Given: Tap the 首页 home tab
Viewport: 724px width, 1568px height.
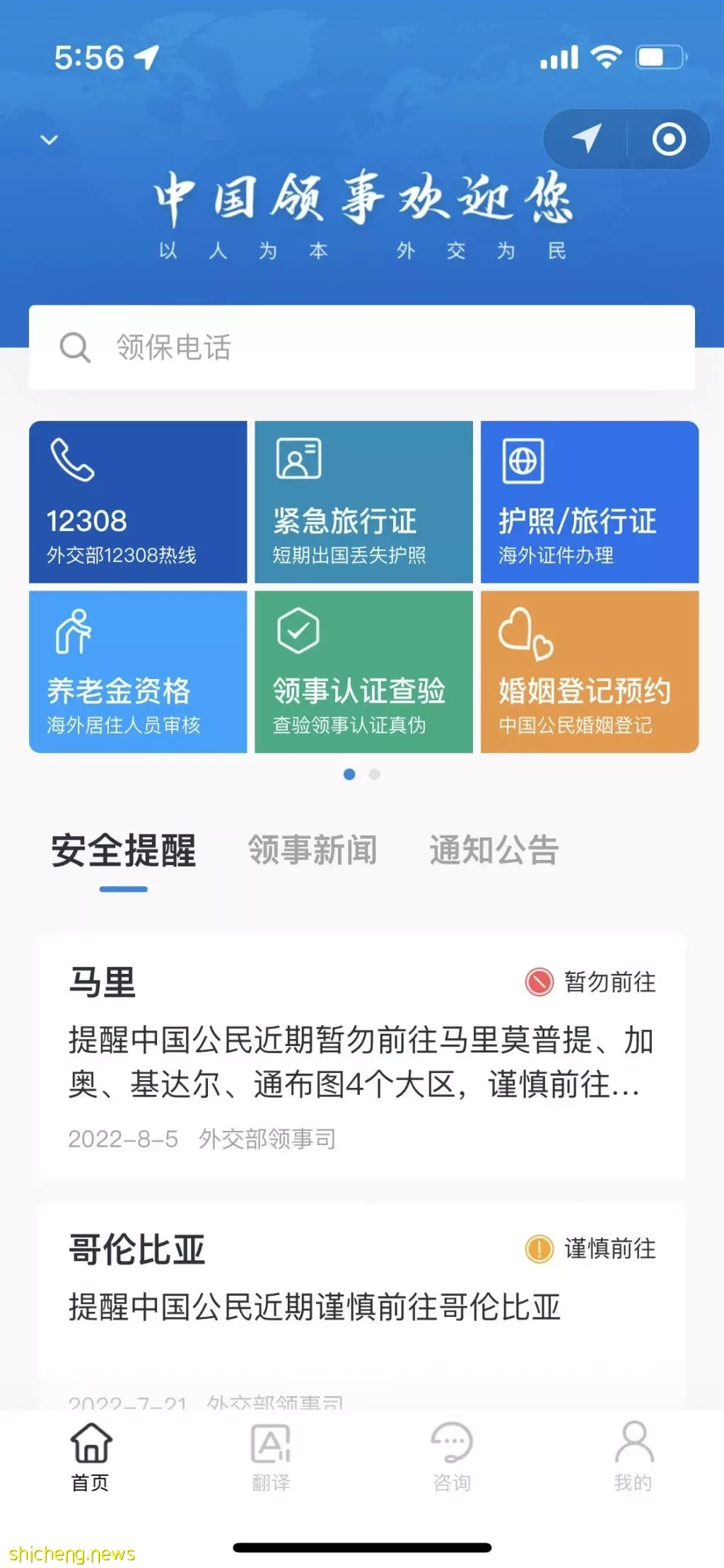Looking at the screenshot, I should (90, 1457).
